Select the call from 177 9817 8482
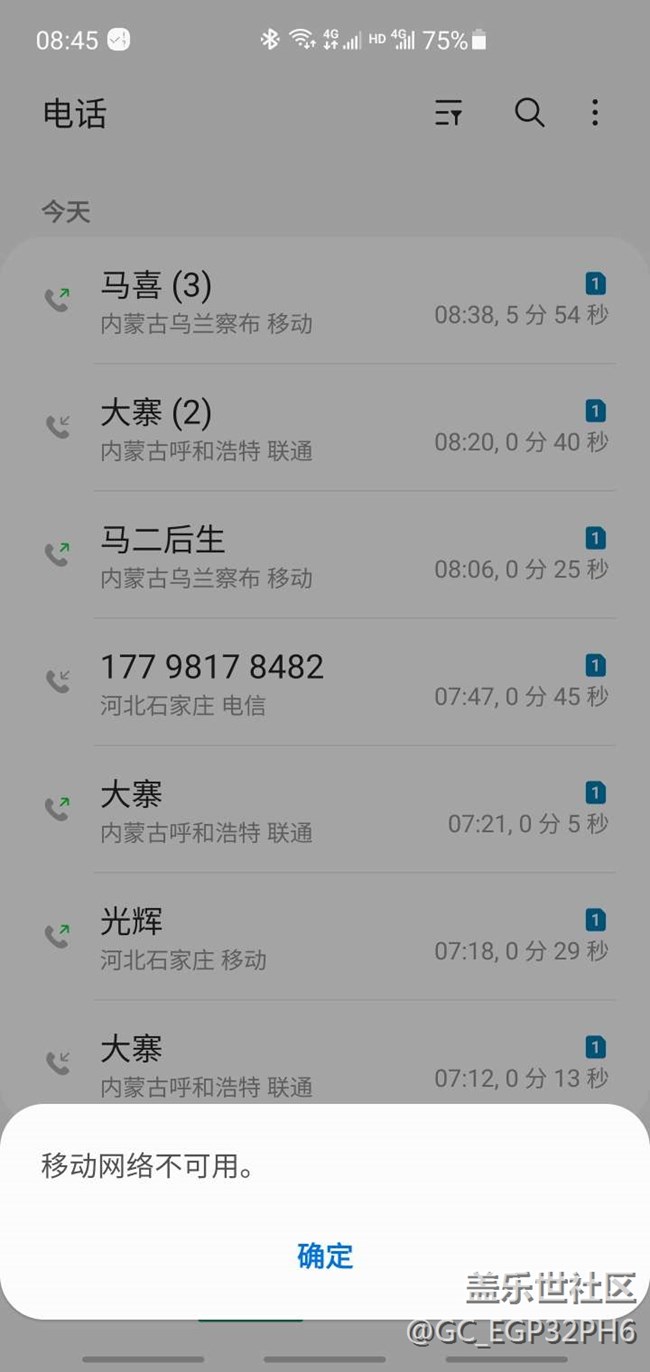650x1372 pixels. click(325, 682)
